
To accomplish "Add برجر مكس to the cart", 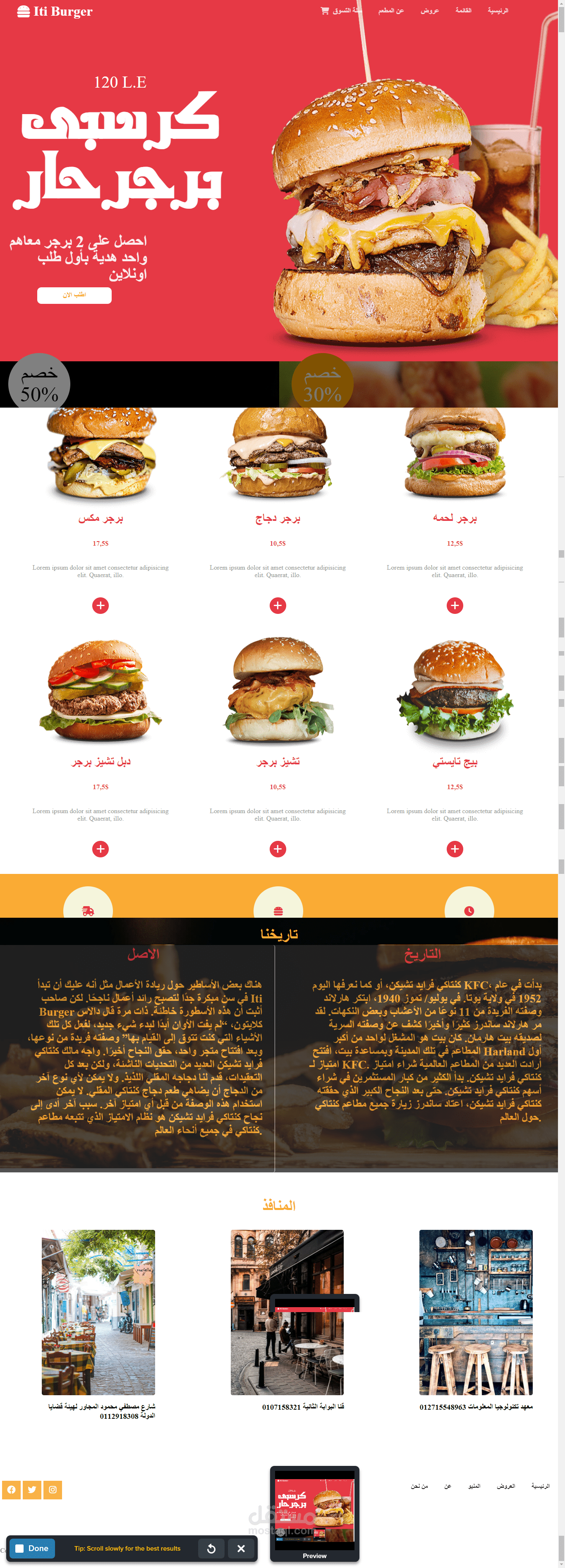I will pyautogui.click(x=101, y=605).
